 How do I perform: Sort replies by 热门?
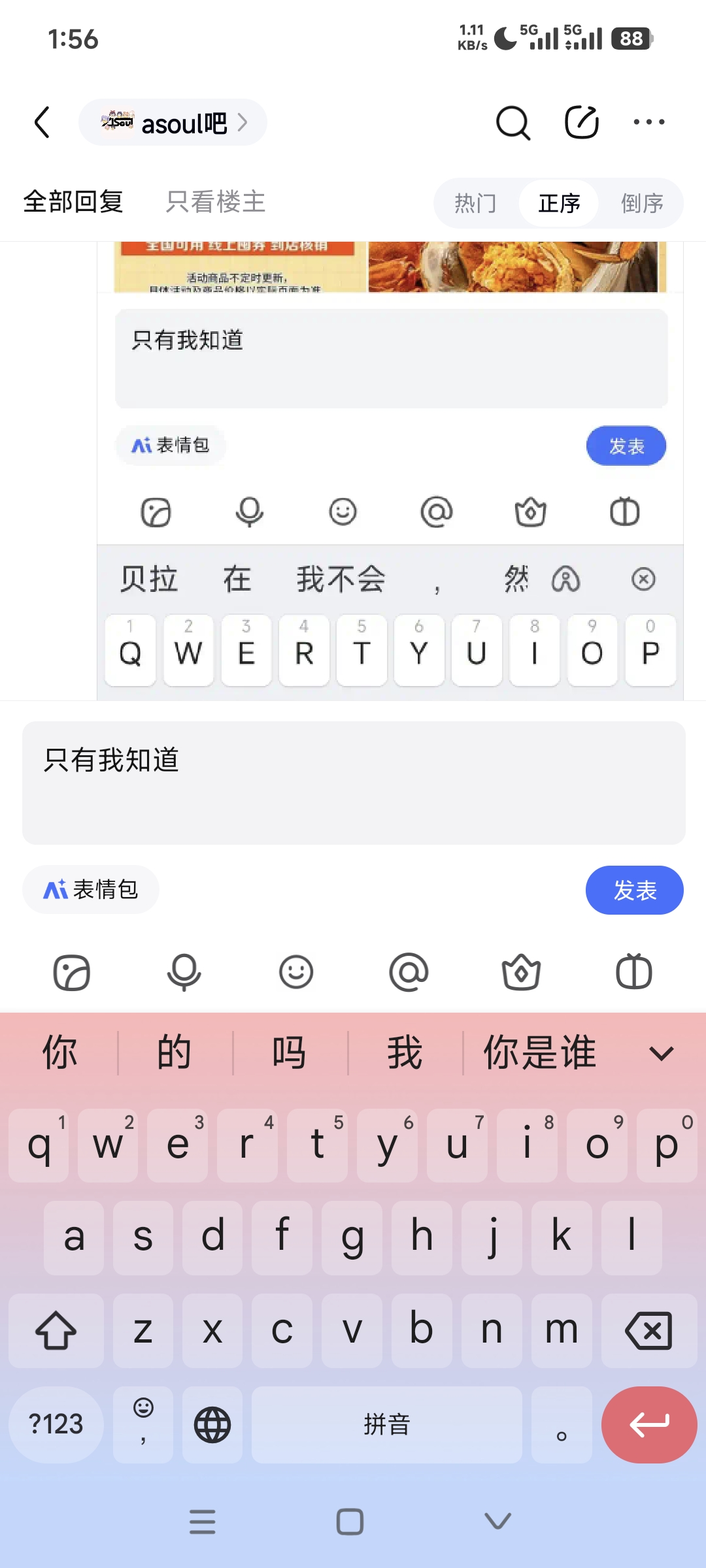[475, 203]
